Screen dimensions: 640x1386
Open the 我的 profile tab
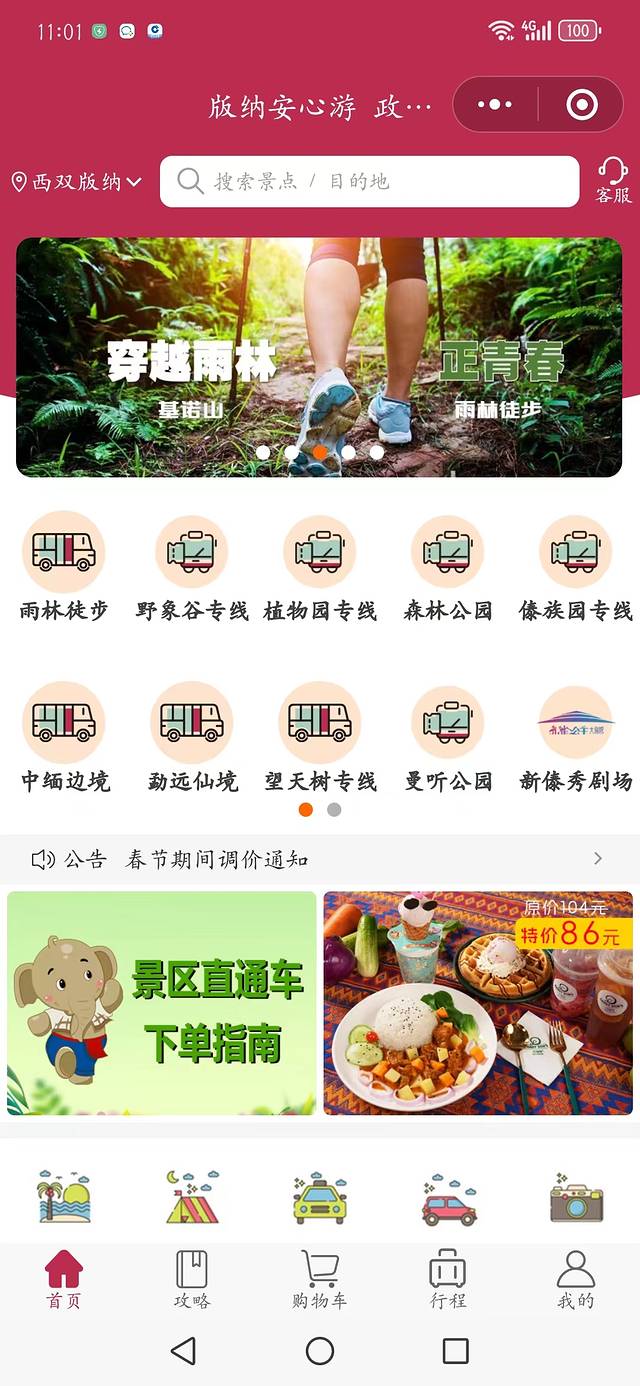click(576, 1280)
